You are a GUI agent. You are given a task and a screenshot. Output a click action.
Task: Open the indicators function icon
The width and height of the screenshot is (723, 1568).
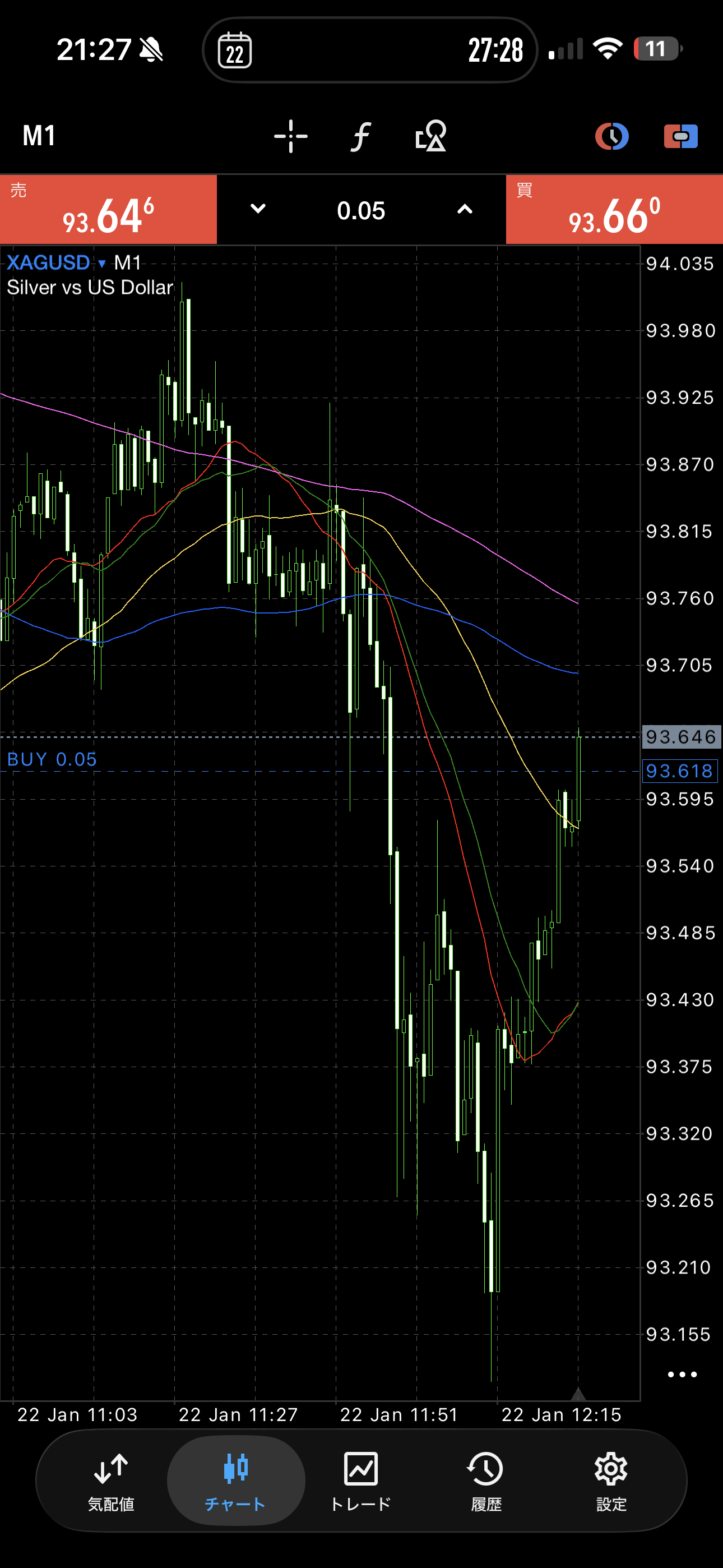[x=361, y=136]
